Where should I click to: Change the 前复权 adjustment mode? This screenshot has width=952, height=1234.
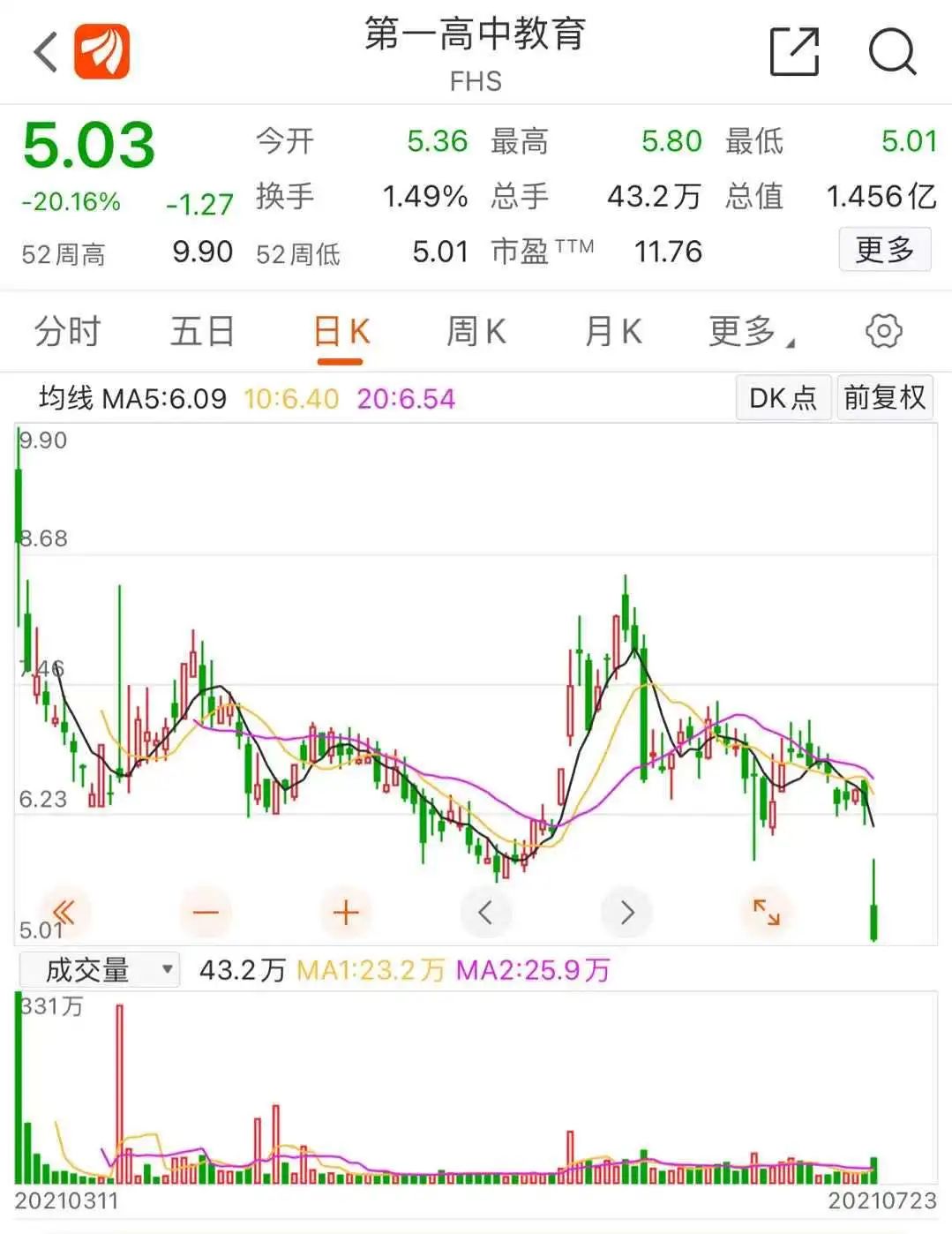pyautogui.click(x=884, y=398)
